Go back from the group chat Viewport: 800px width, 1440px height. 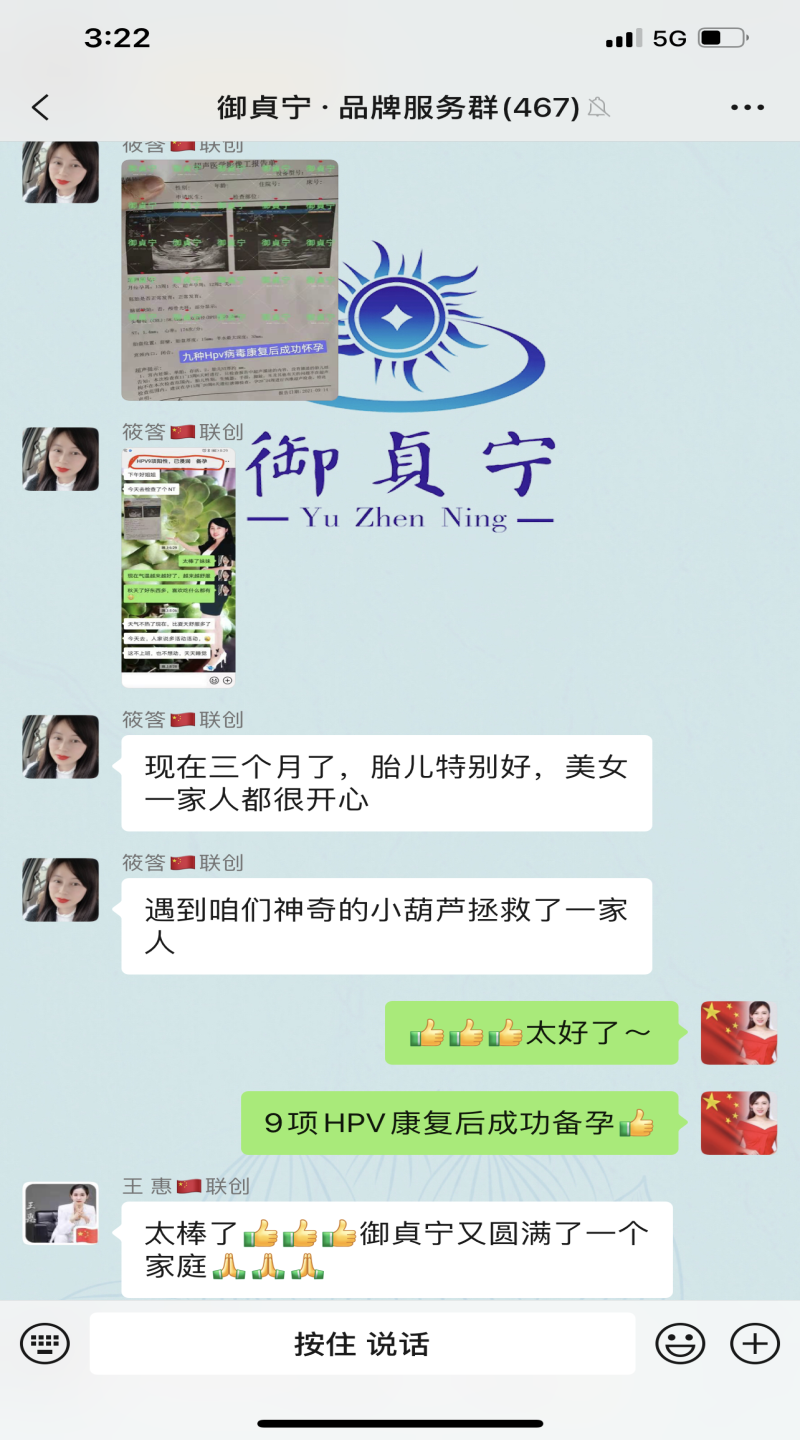tap(40, 108)
